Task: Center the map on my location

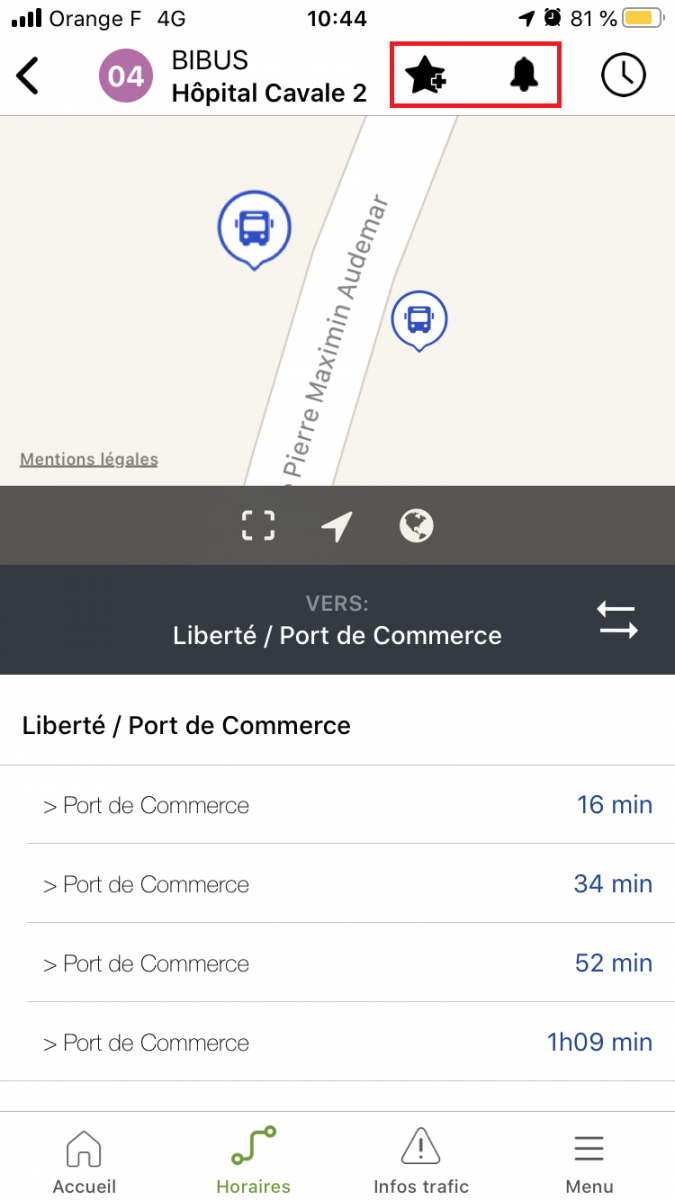Action: click(337, 526)
